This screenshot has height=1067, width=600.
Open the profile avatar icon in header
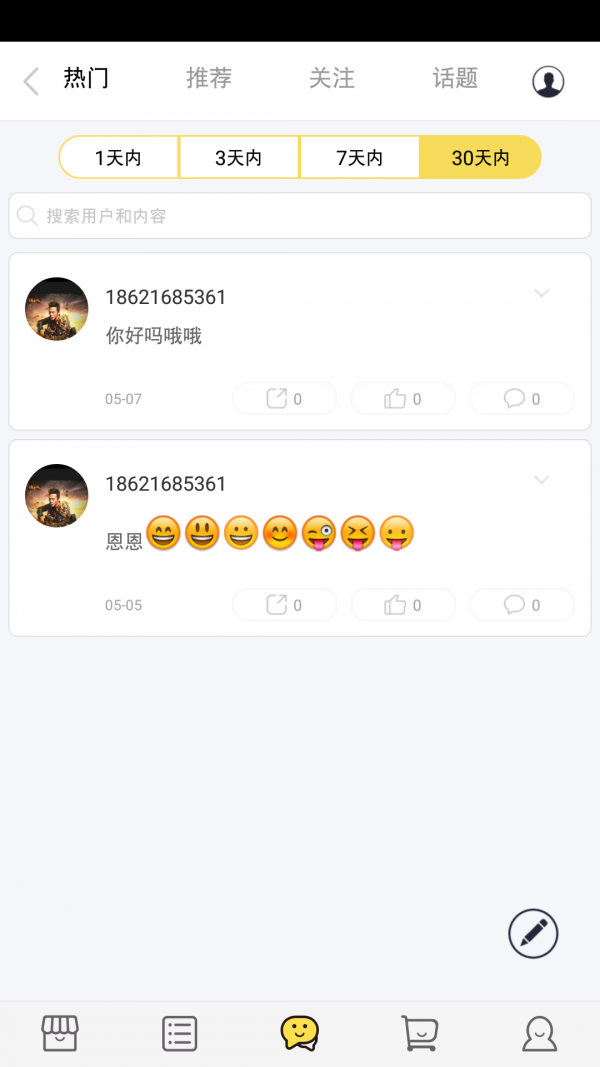(548, 82)
